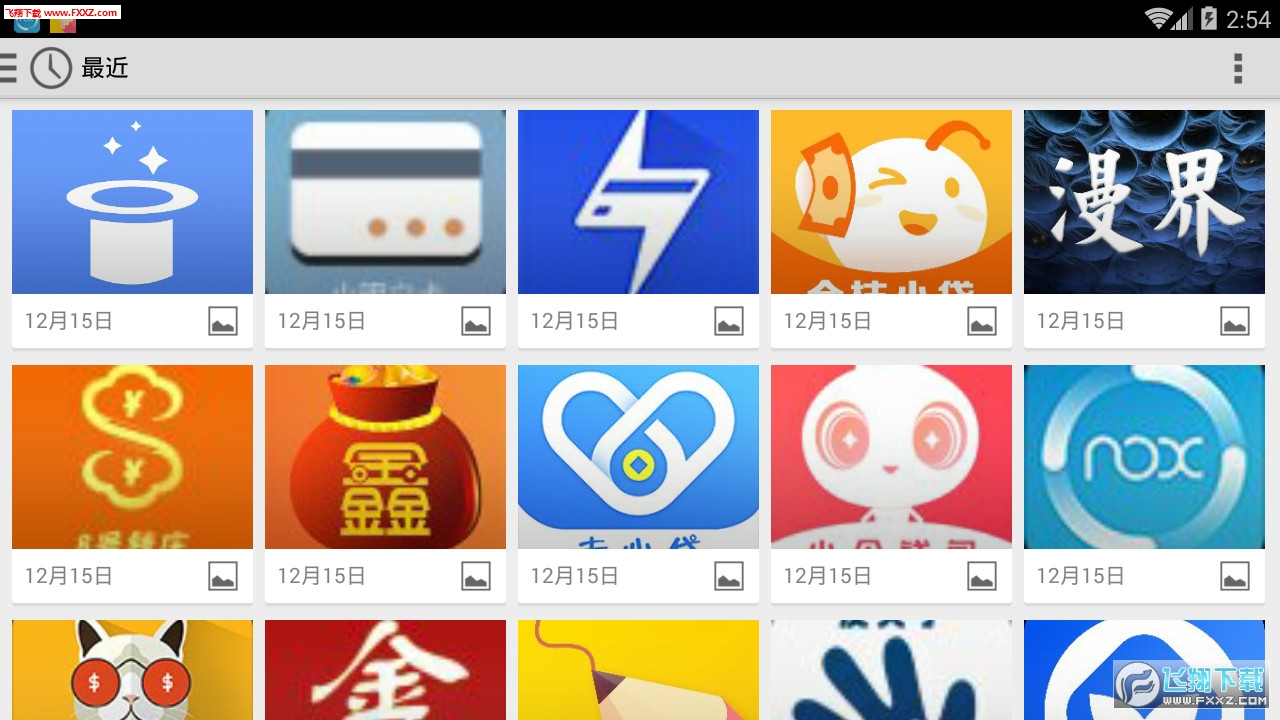Choose the winking face with money image
1280x720 pixels.
[891, 202]
